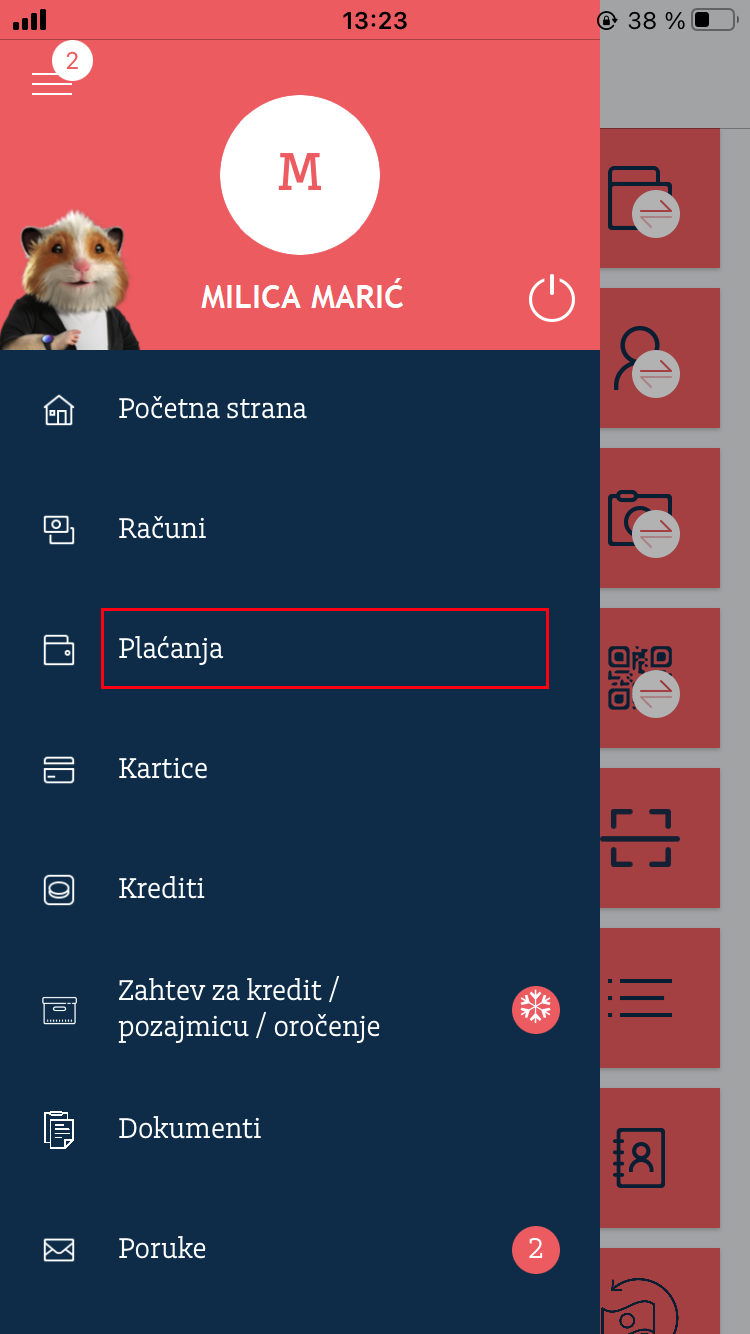Log out using the power icon

[x=551, y=299]
